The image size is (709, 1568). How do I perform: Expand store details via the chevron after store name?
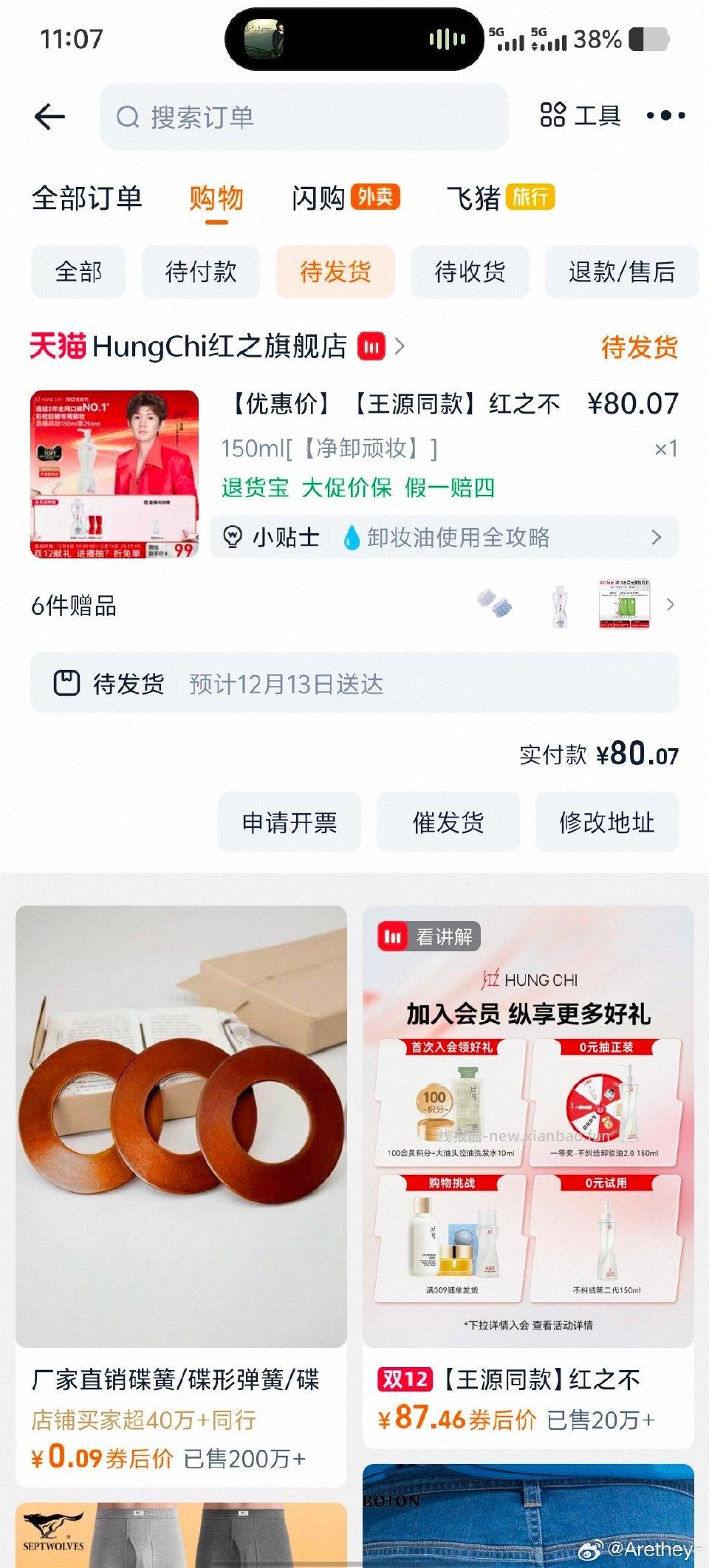pyautogui.click(x=400, y=347)
